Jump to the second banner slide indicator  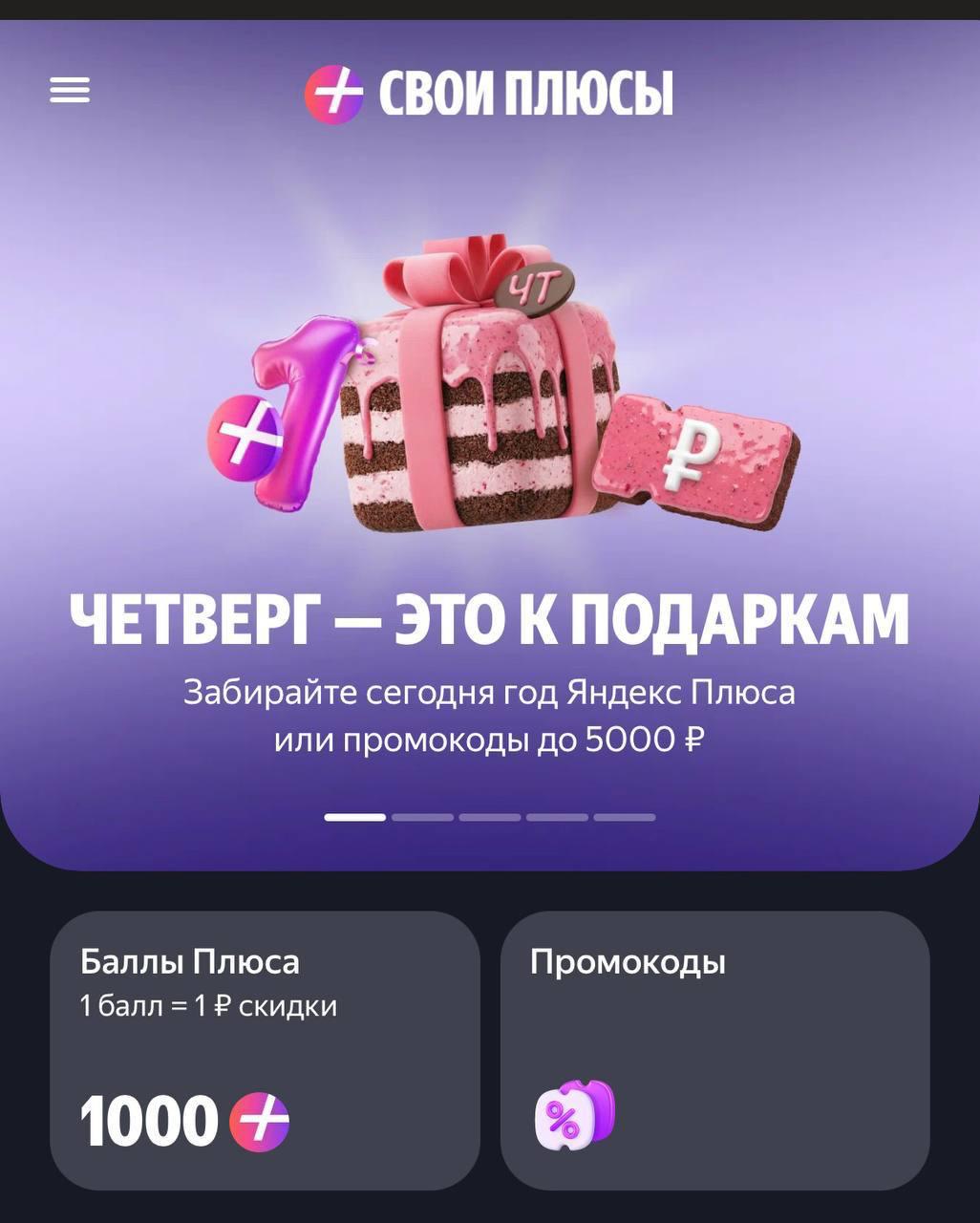coord(422,817)
